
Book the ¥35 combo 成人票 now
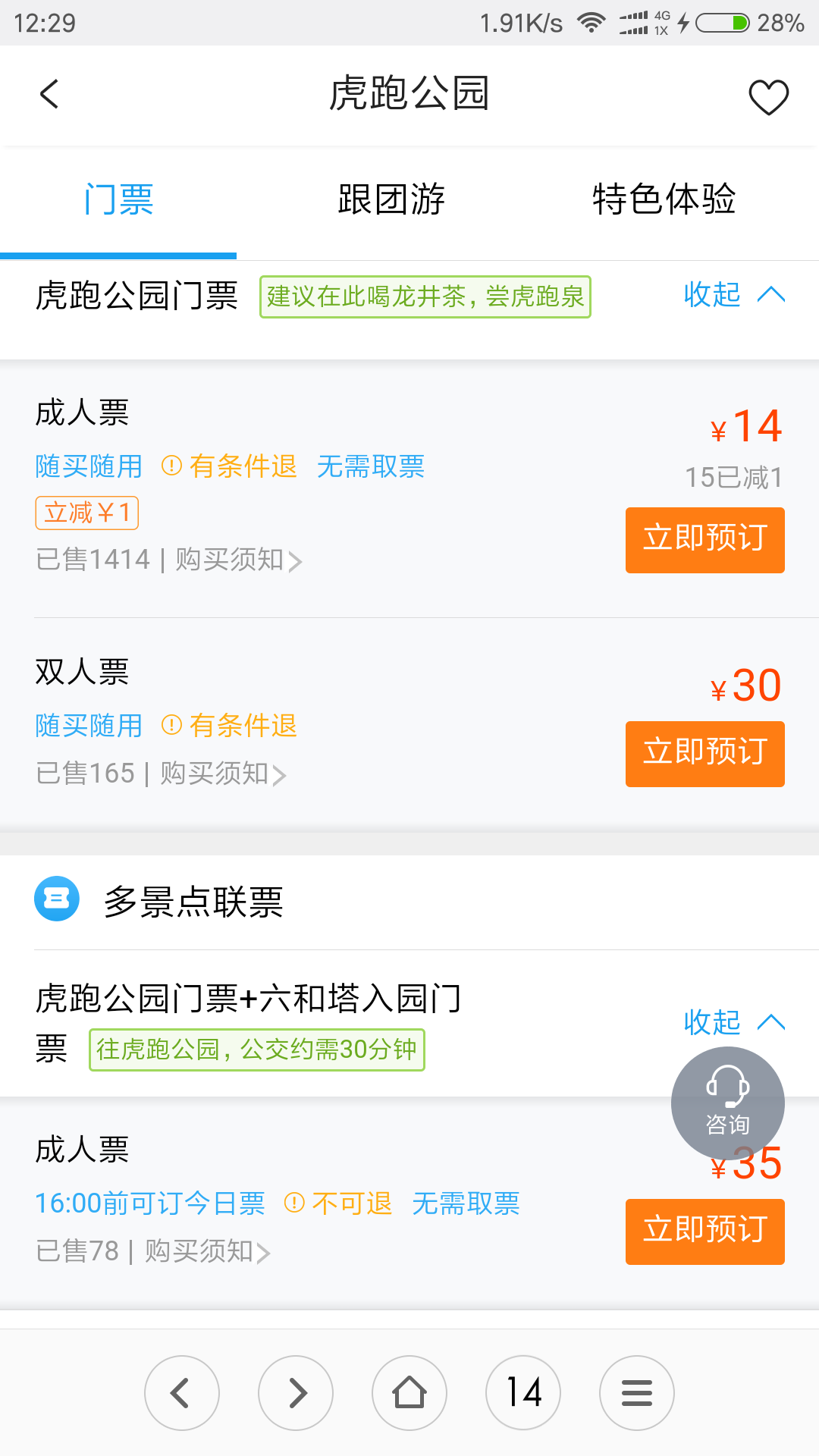705,1232
